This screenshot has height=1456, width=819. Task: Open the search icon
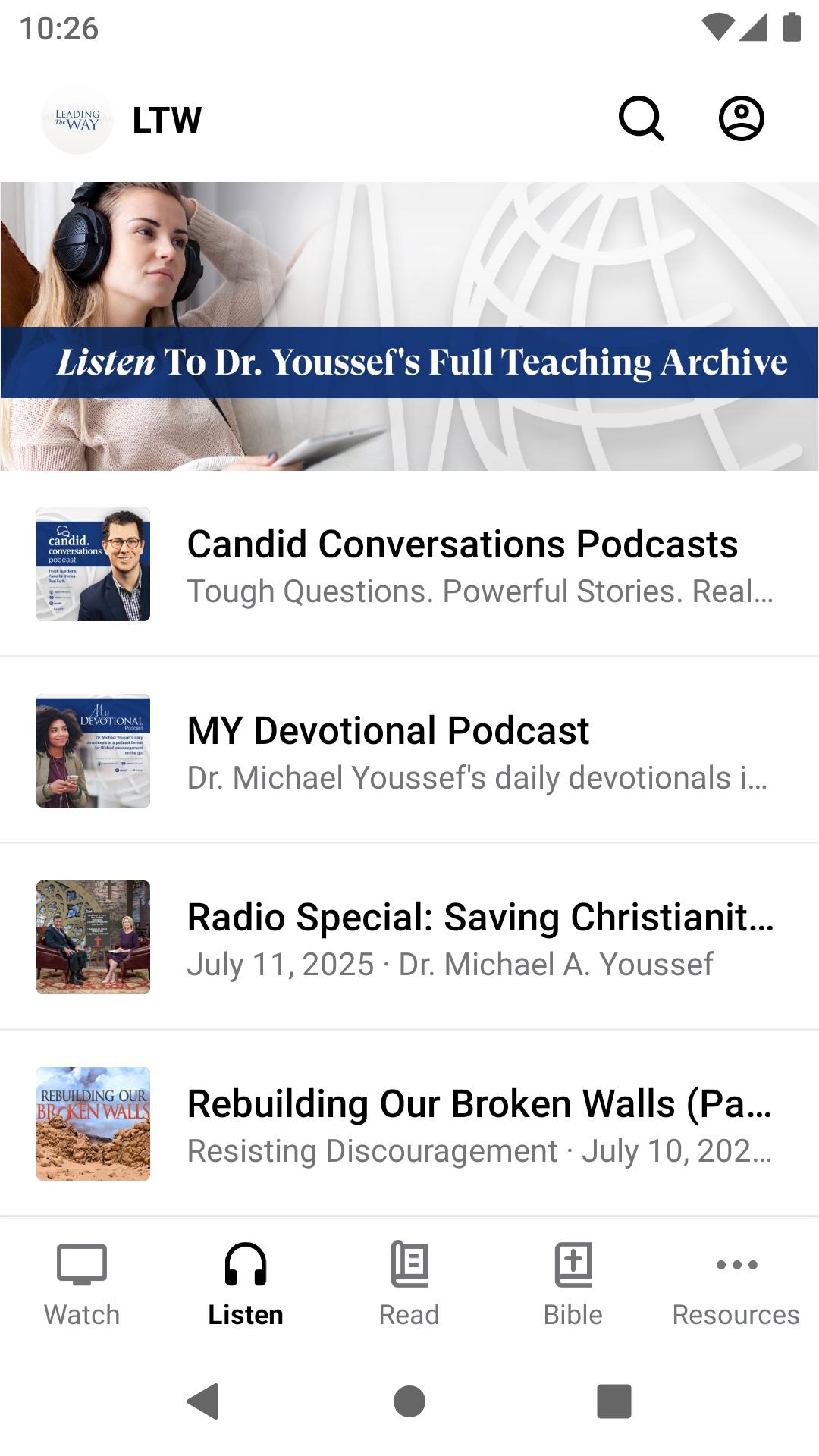coord(641,119)
